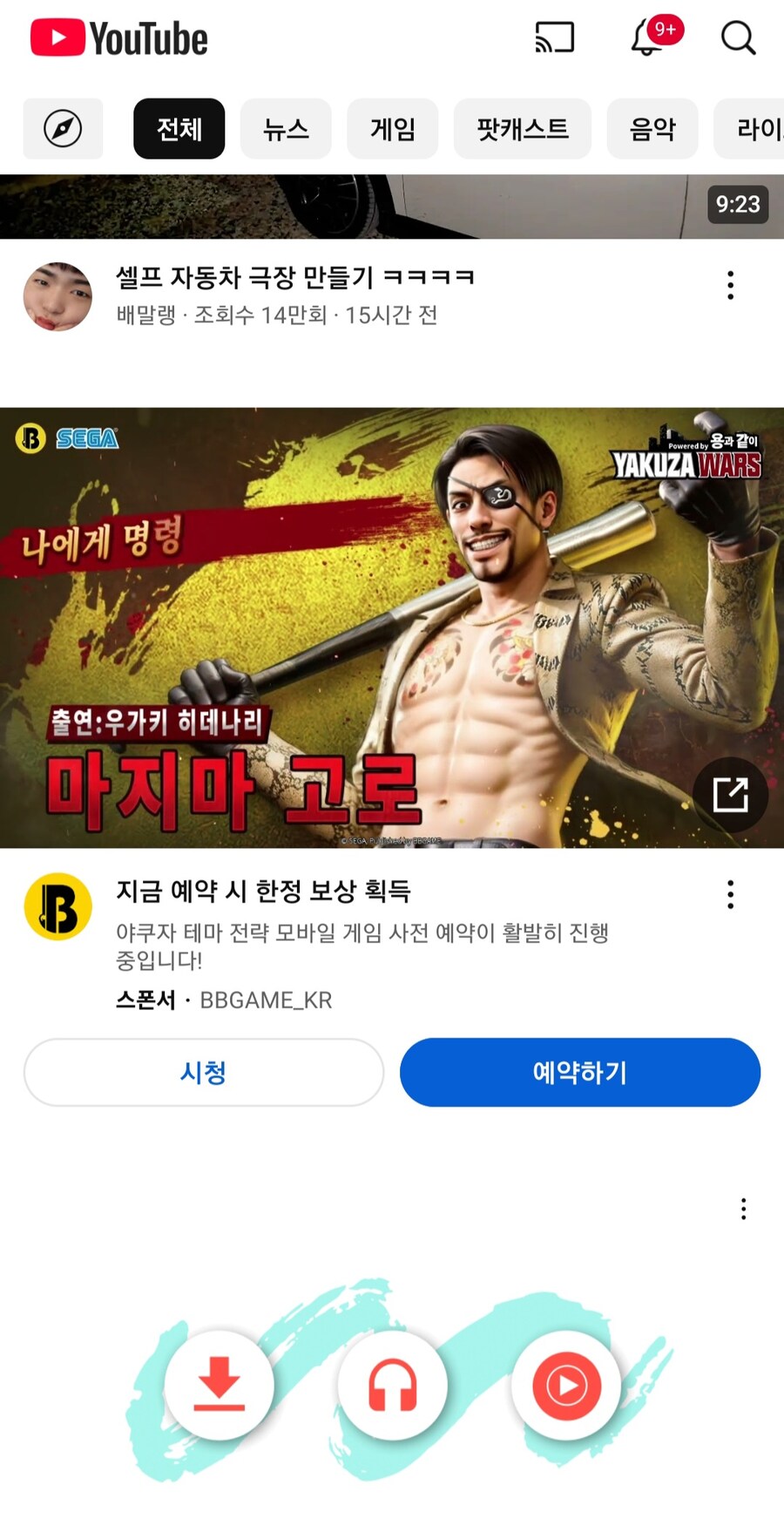Open the Explore compass chip
Screen dimensions: 784x1519
(x=63, y=129)
